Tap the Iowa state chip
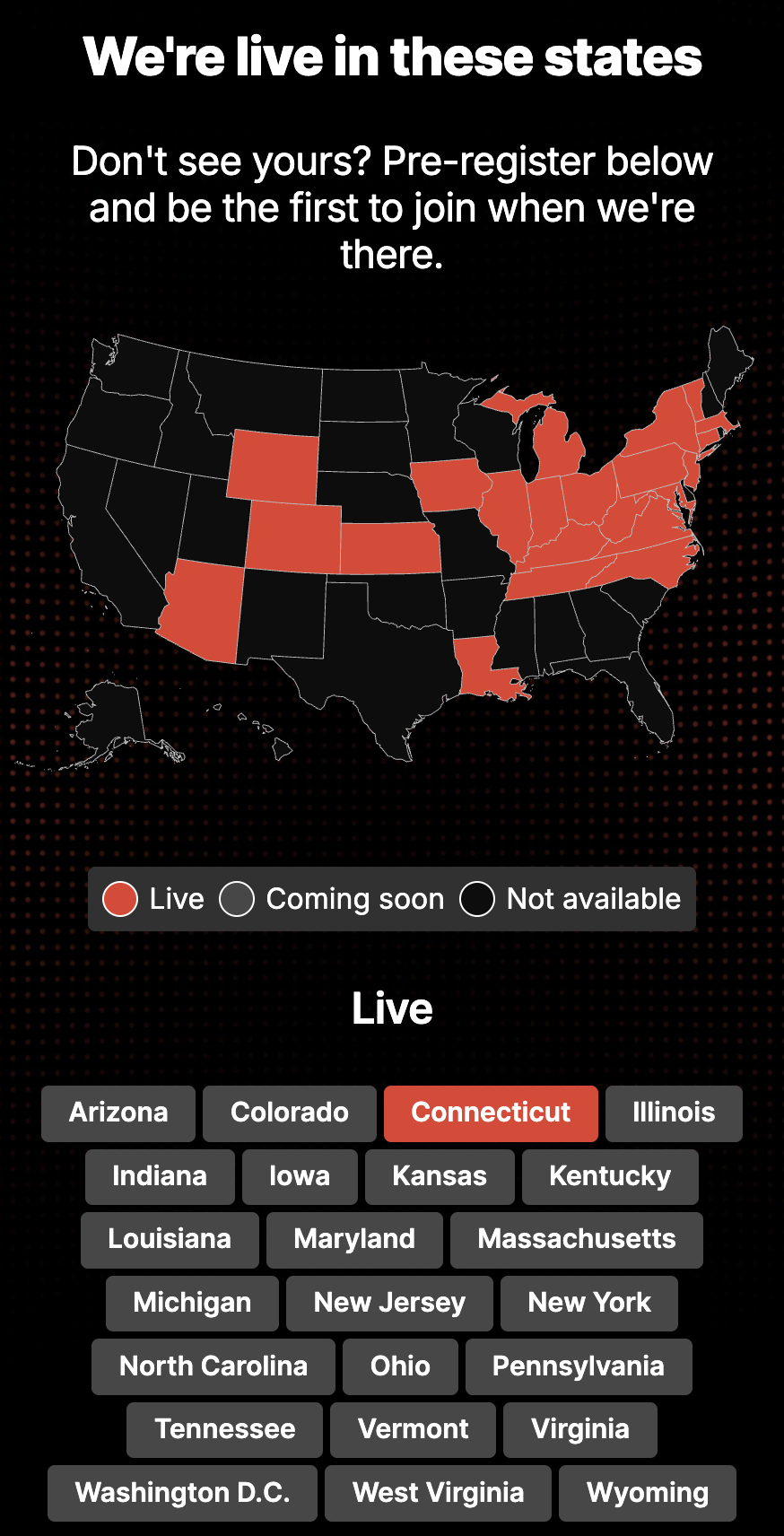 click(300, 1176)
